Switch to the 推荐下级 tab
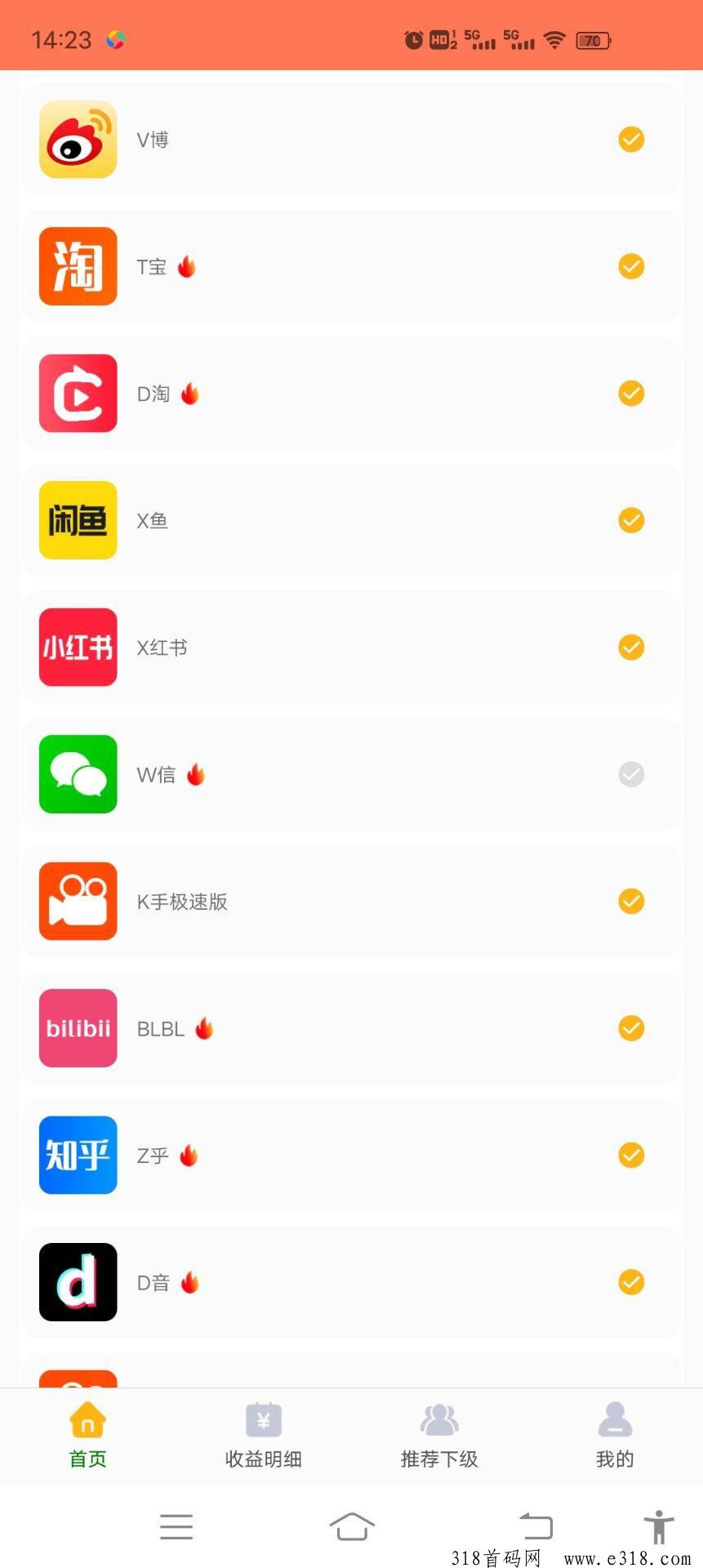This screenshot has height=1568, width=703. coord(439,1435)
